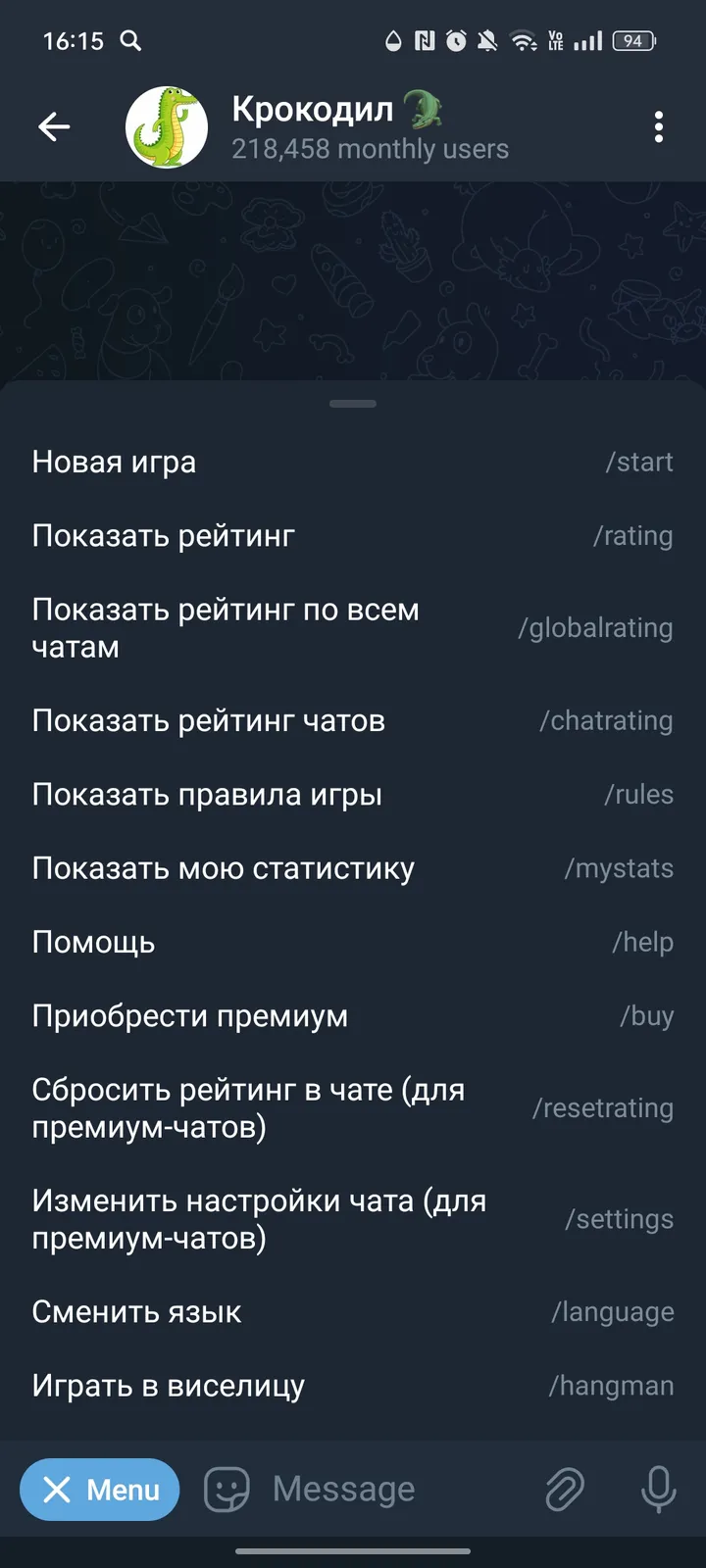Collapse the command list using the drag handle
The image size is (706, 1568).
click(352, 403)
